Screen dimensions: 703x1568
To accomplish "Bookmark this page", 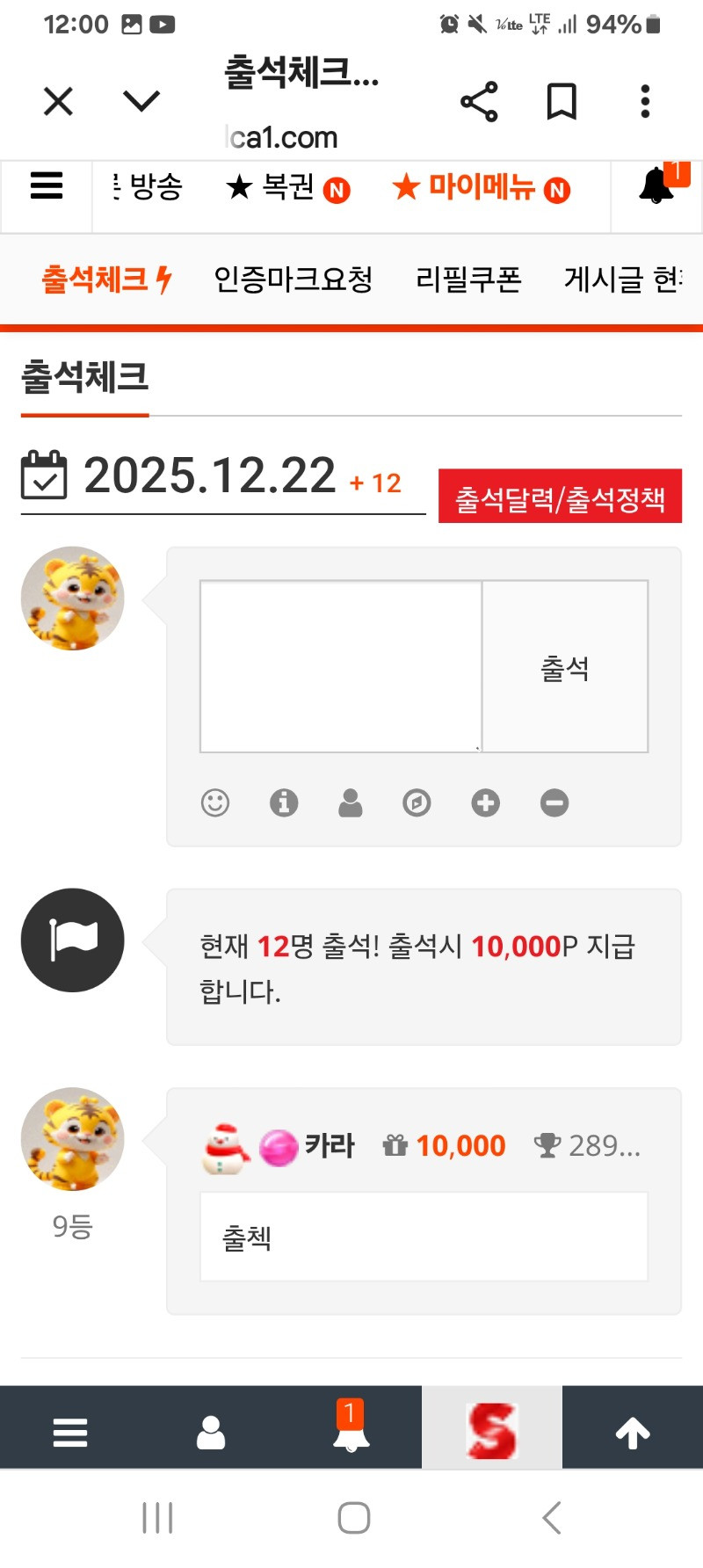I will (562, 102).
